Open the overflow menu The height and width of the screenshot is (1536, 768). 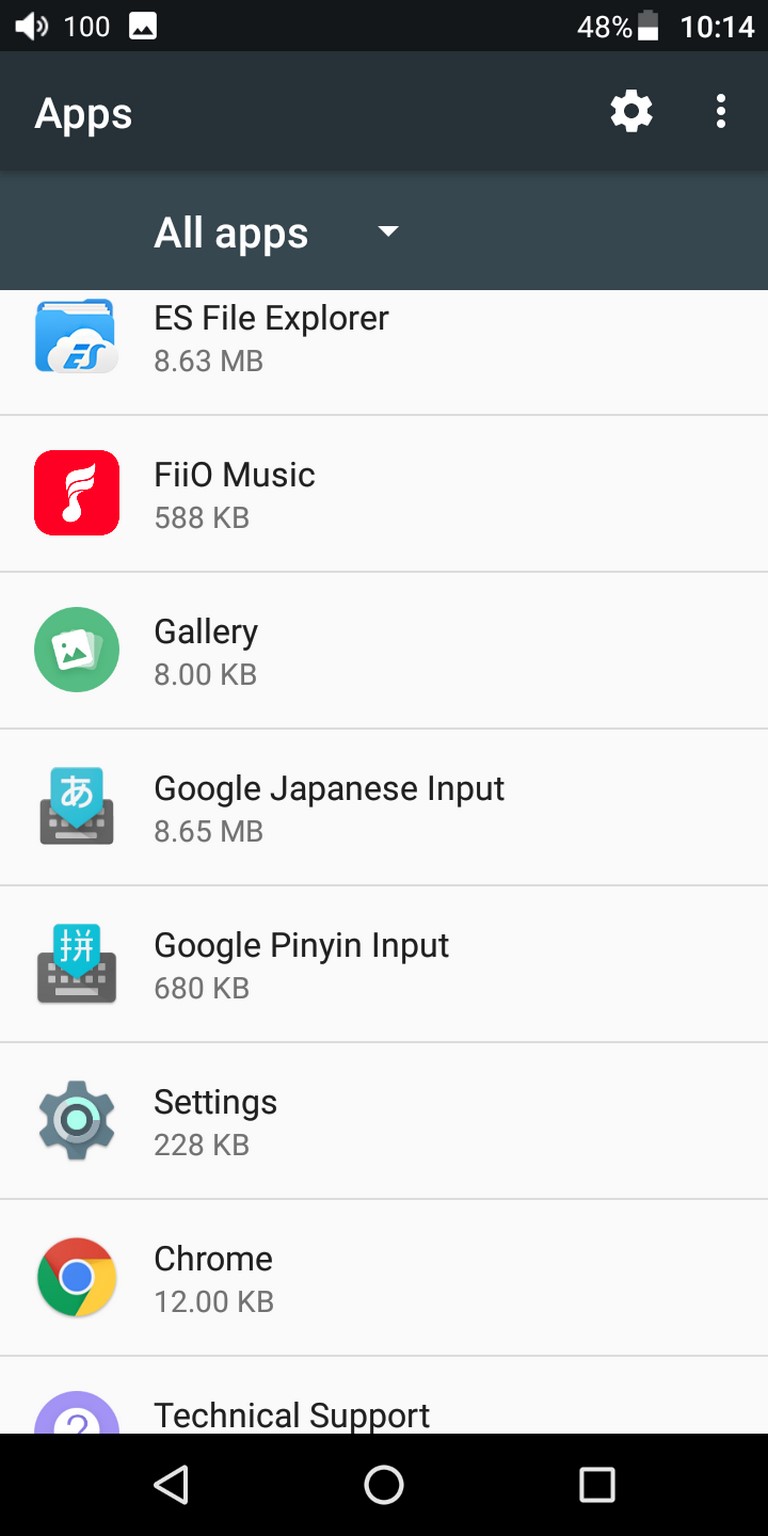click(x=721, y=111)
